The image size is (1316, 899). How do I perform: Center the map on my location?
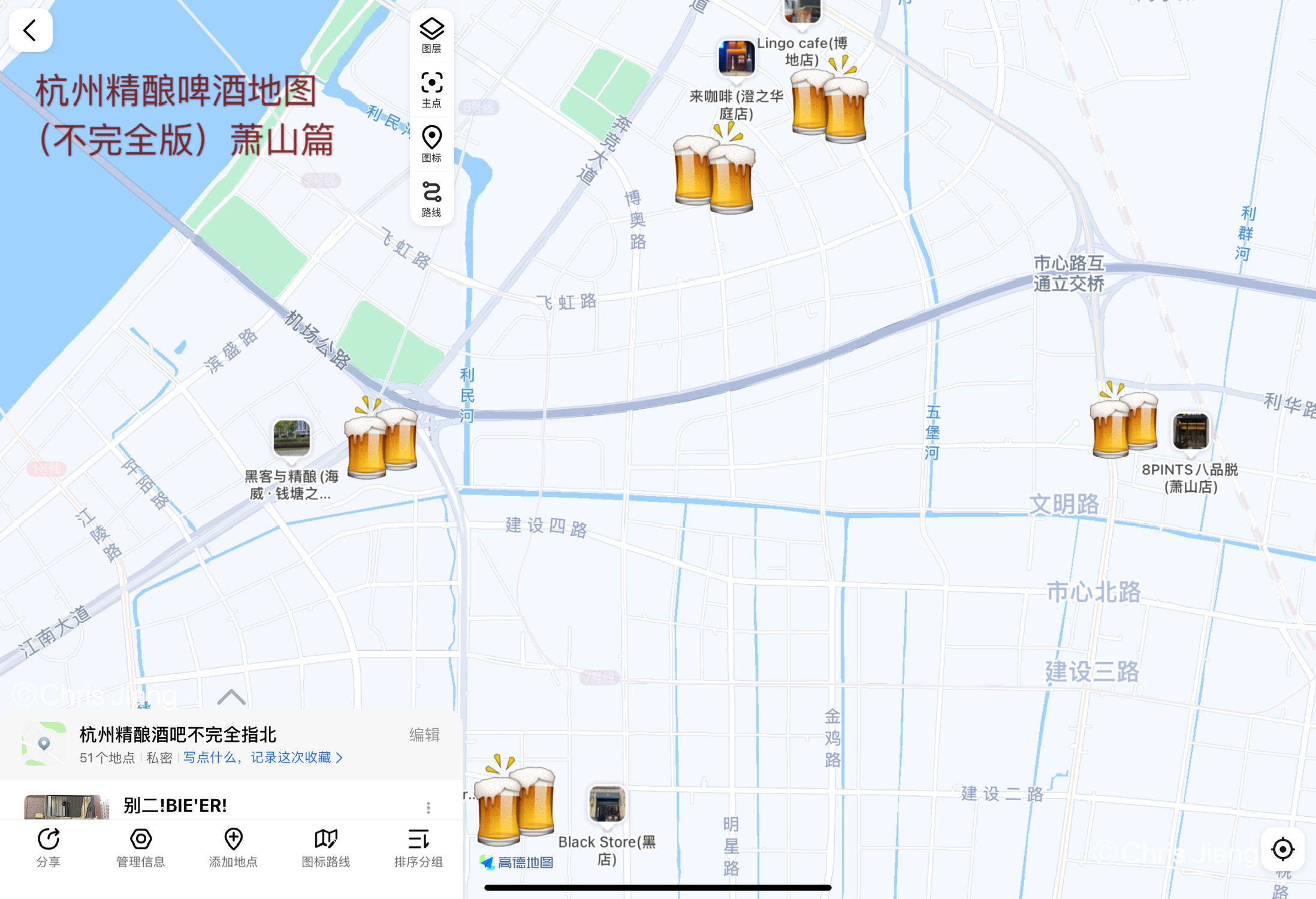coord(1282,849)
